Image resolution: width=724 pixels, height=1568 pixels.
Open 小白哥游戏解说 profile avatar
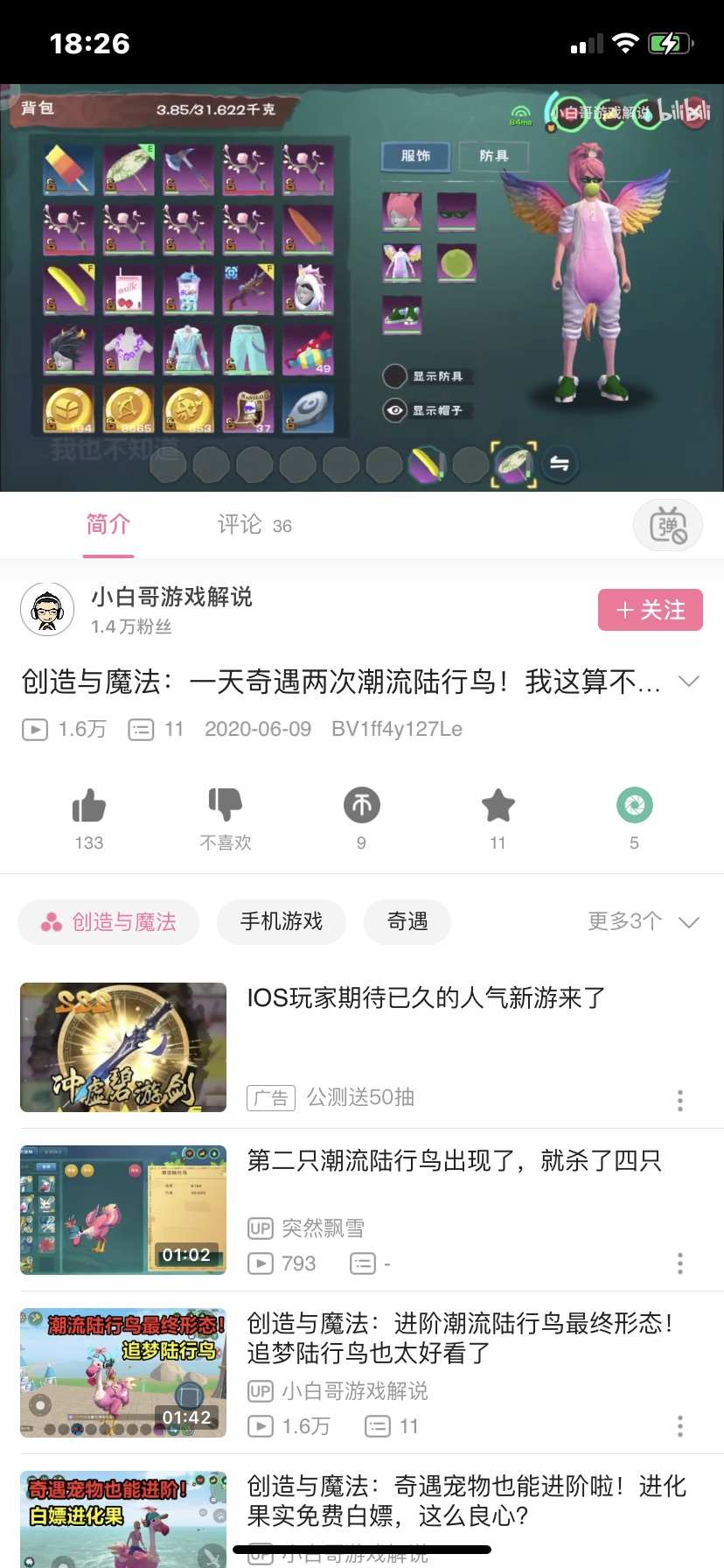[x=47, y=609]
